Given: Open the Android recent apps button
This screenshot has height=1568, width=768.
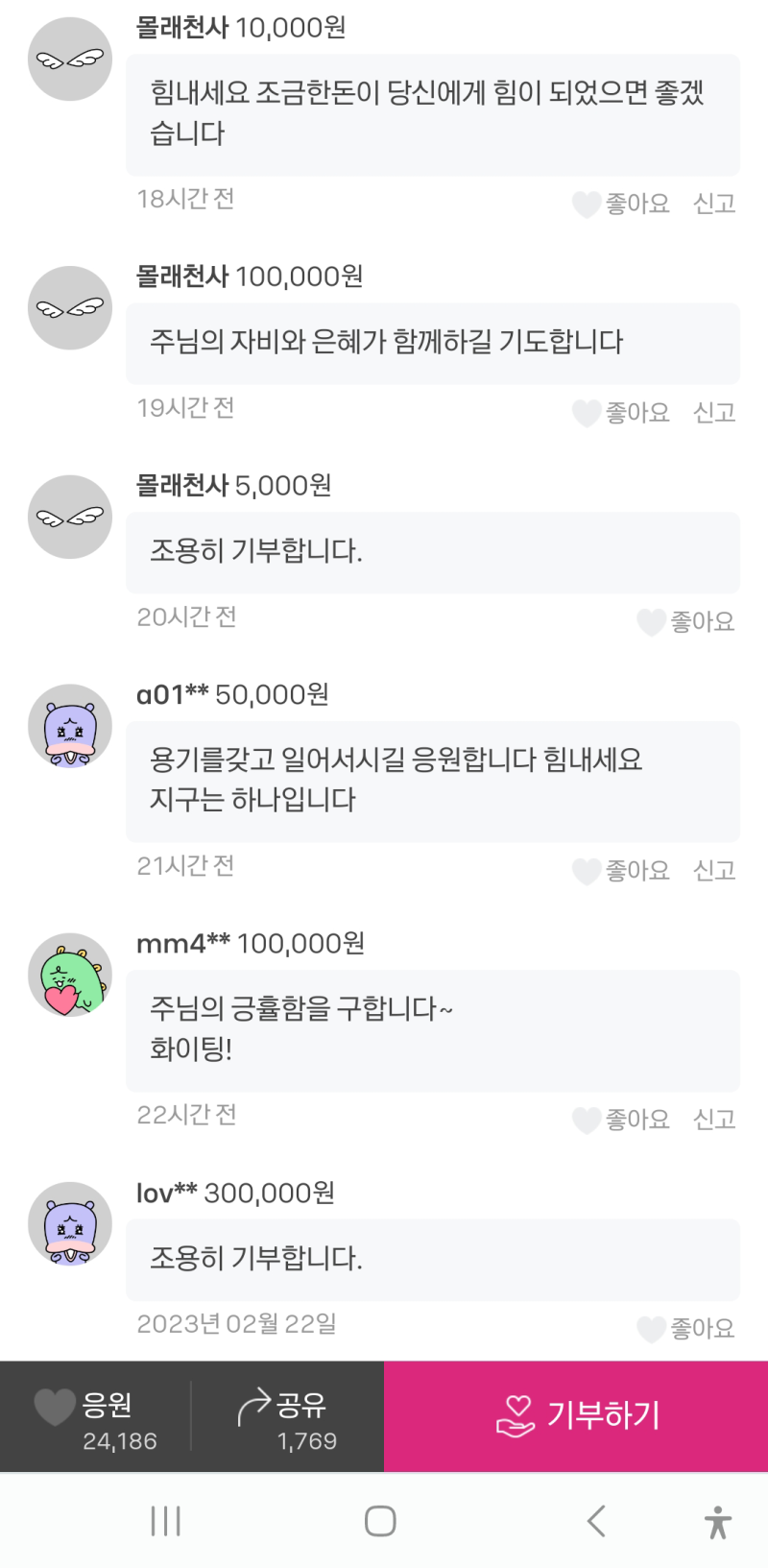Looking at the screenshot, I should 166,1521.
